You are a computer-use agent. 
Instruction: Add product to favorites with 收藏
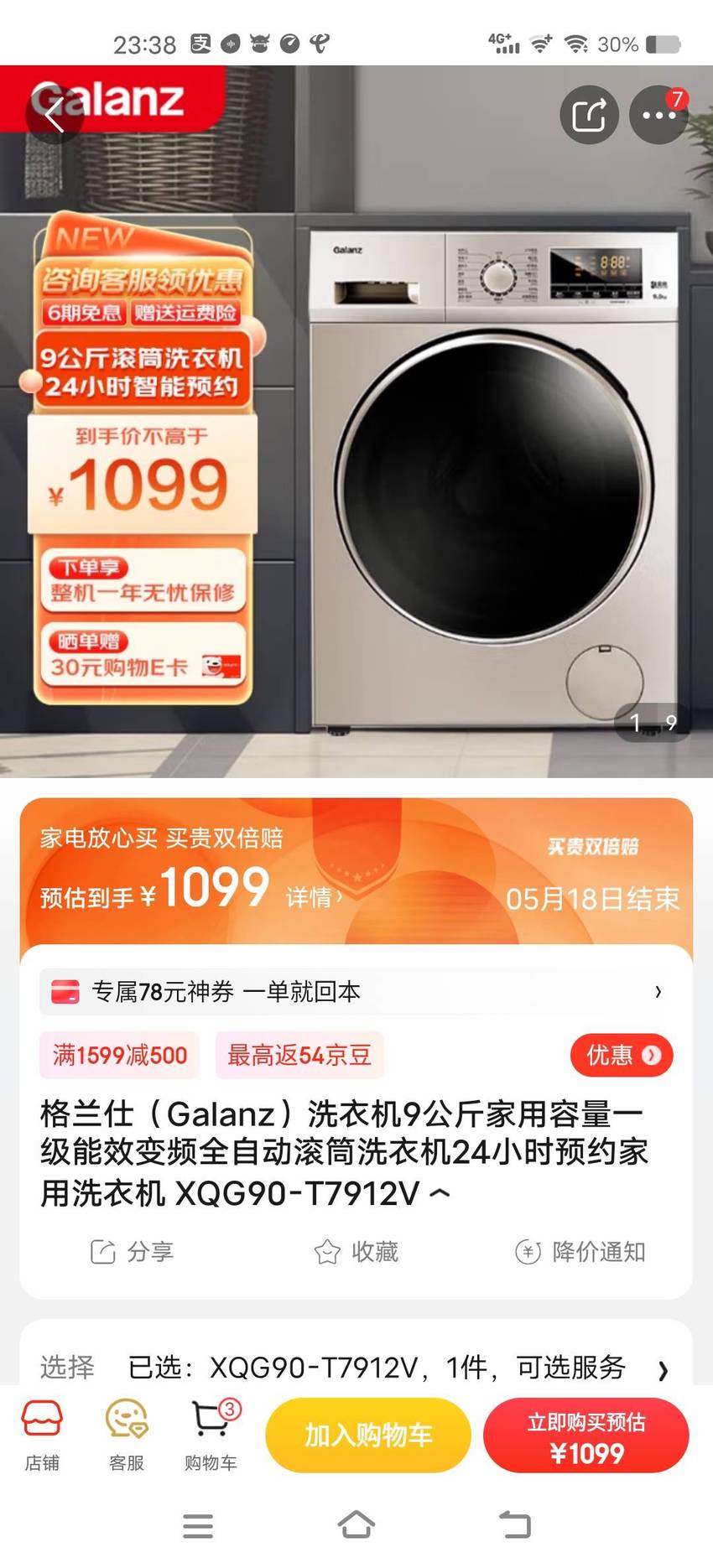pos(356,1252)
